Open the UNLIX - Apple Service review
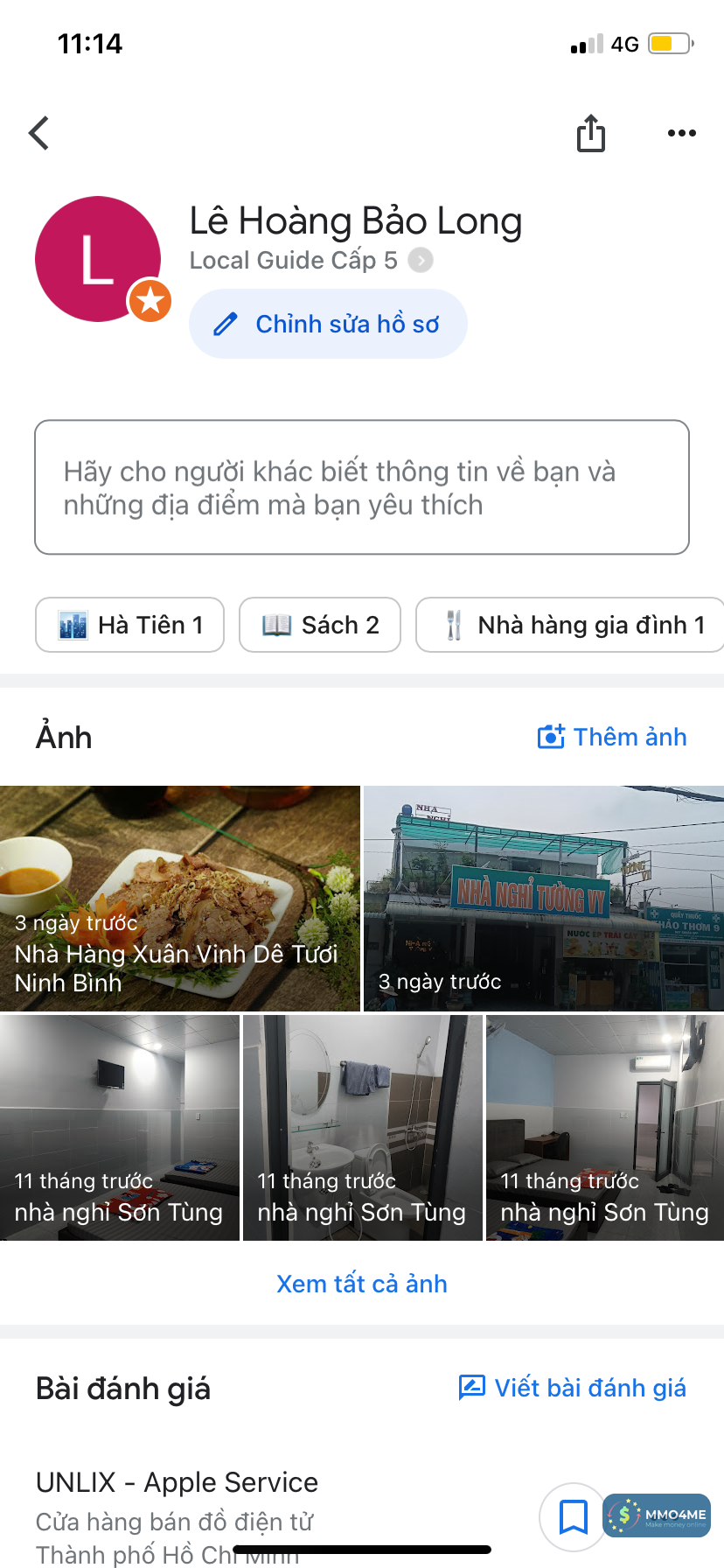The width and height of the screenshot is (724, 1568). point(178,1482)
